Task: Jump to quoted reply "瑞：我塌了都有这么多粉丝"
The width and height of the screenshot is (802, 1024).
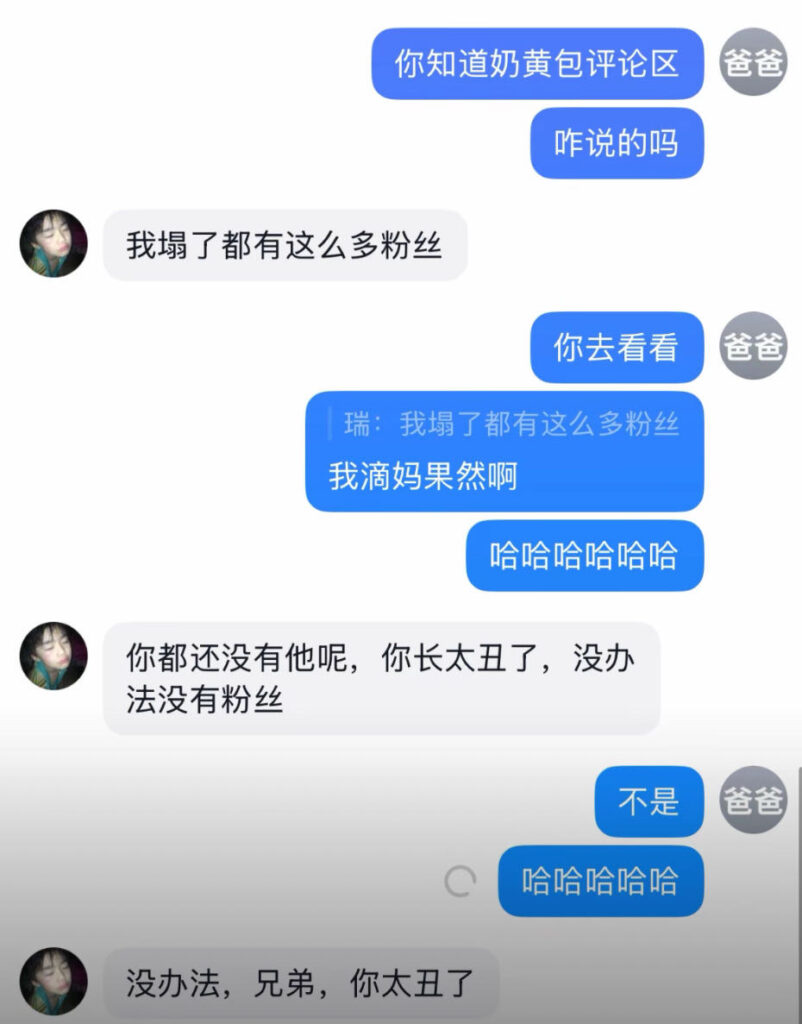Action: (x=510, y=425)
